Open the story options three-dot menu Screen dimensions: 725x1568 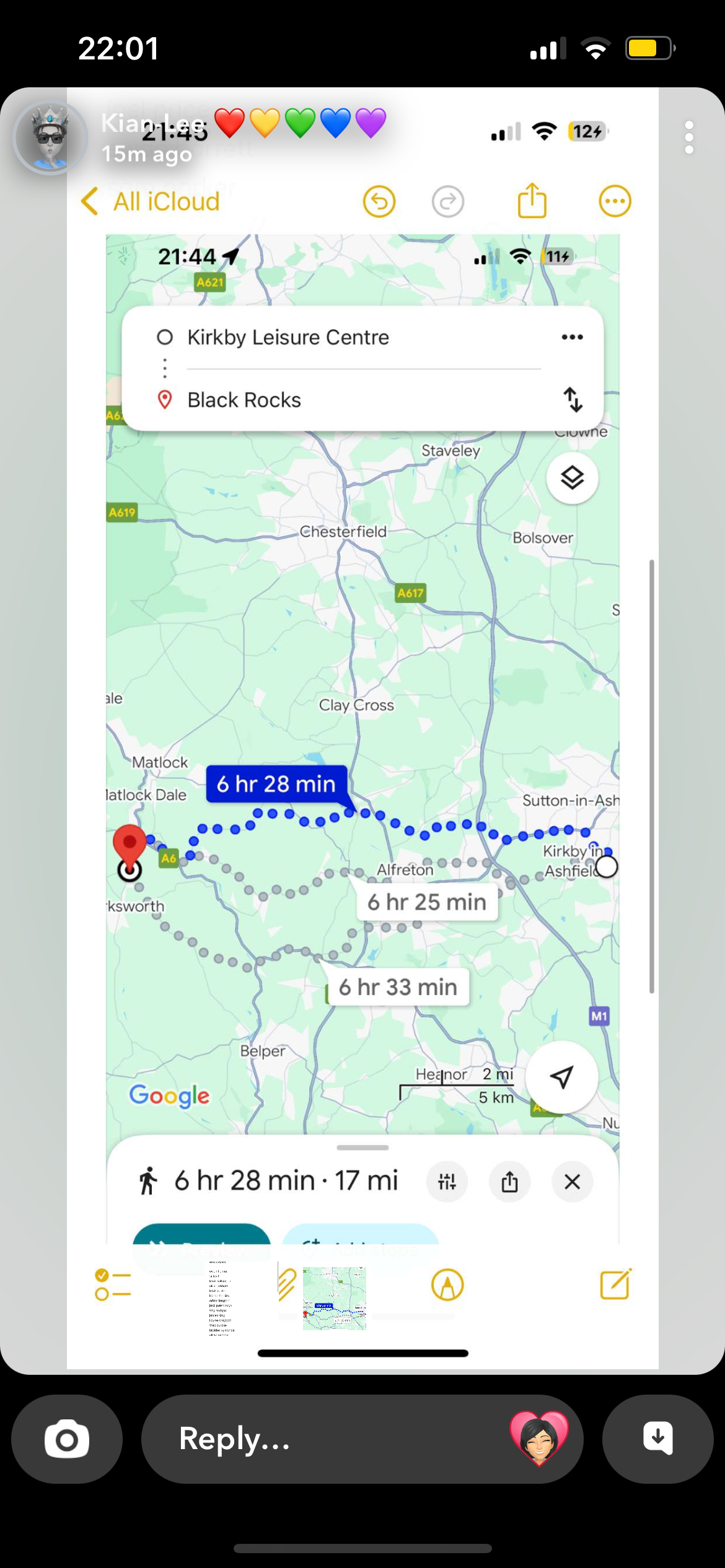[x=688, y=137]
